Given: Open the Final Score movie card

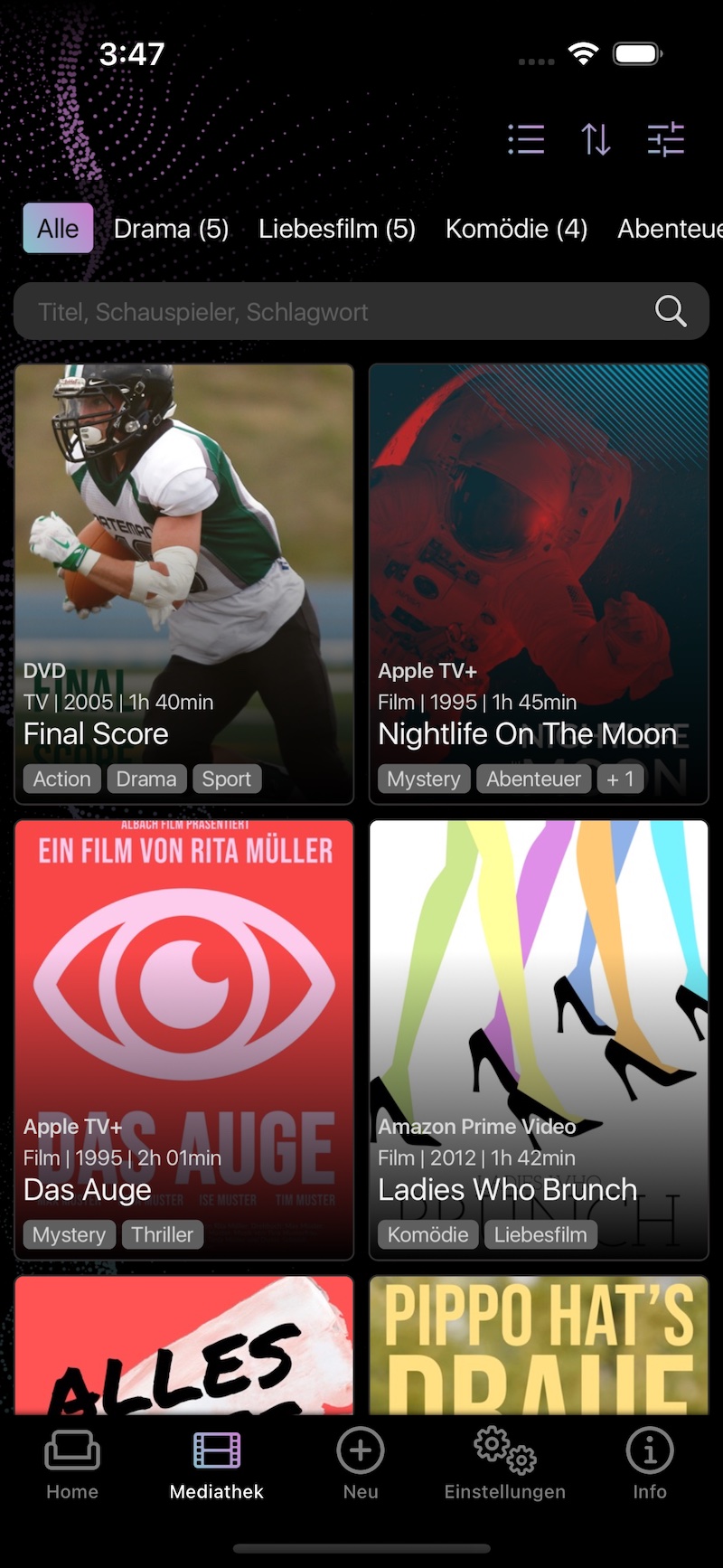Looking at the screenshot, I should (183, 561).
